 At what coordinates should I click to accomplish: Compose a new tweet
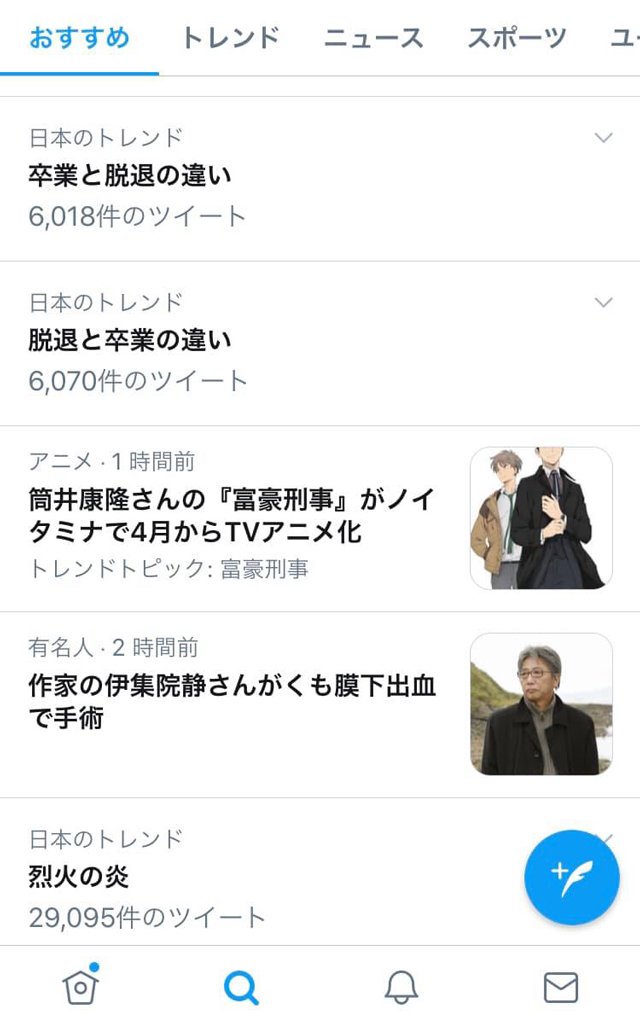pos(571,877)
